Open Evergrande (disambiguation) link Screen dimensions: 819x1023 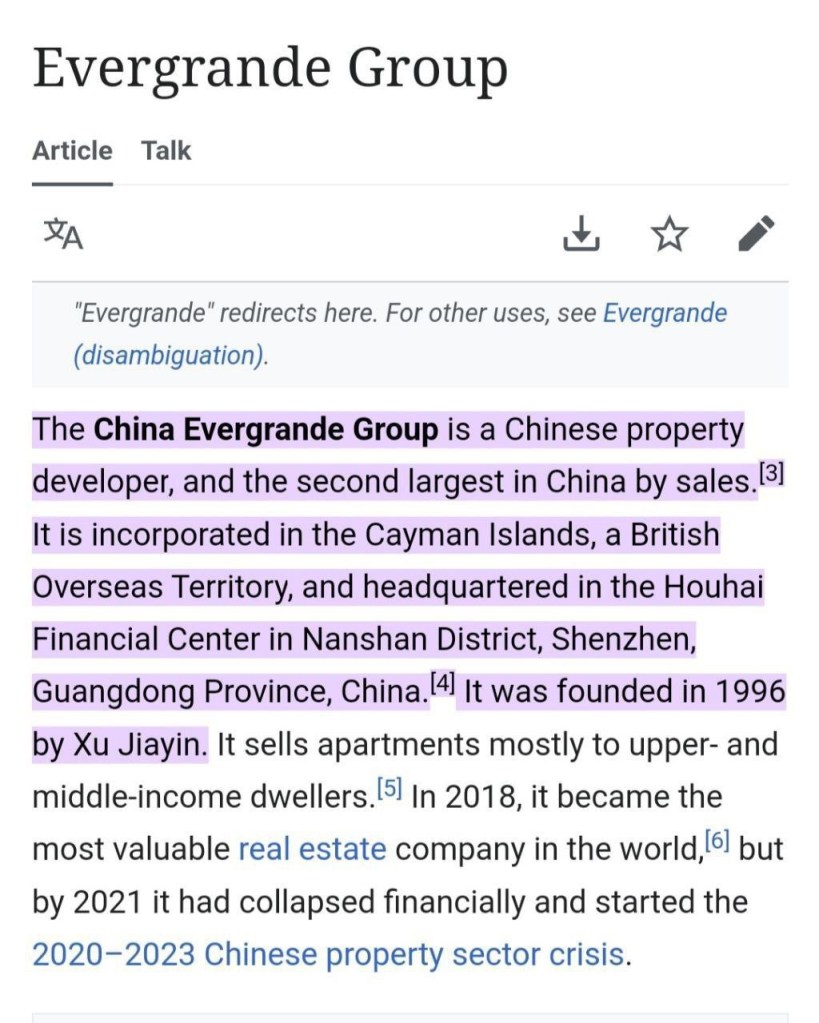pos(399,334)
